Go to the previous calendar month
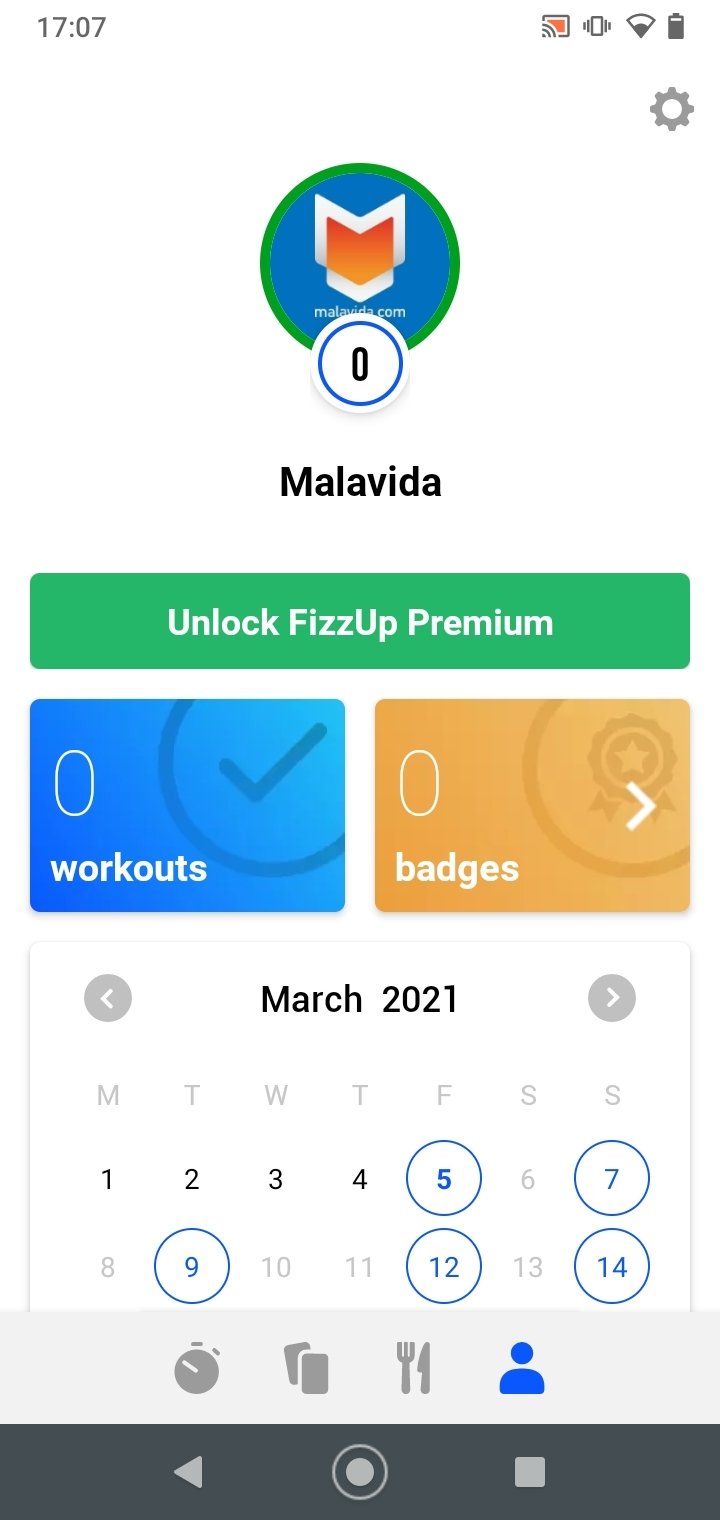 108,998
